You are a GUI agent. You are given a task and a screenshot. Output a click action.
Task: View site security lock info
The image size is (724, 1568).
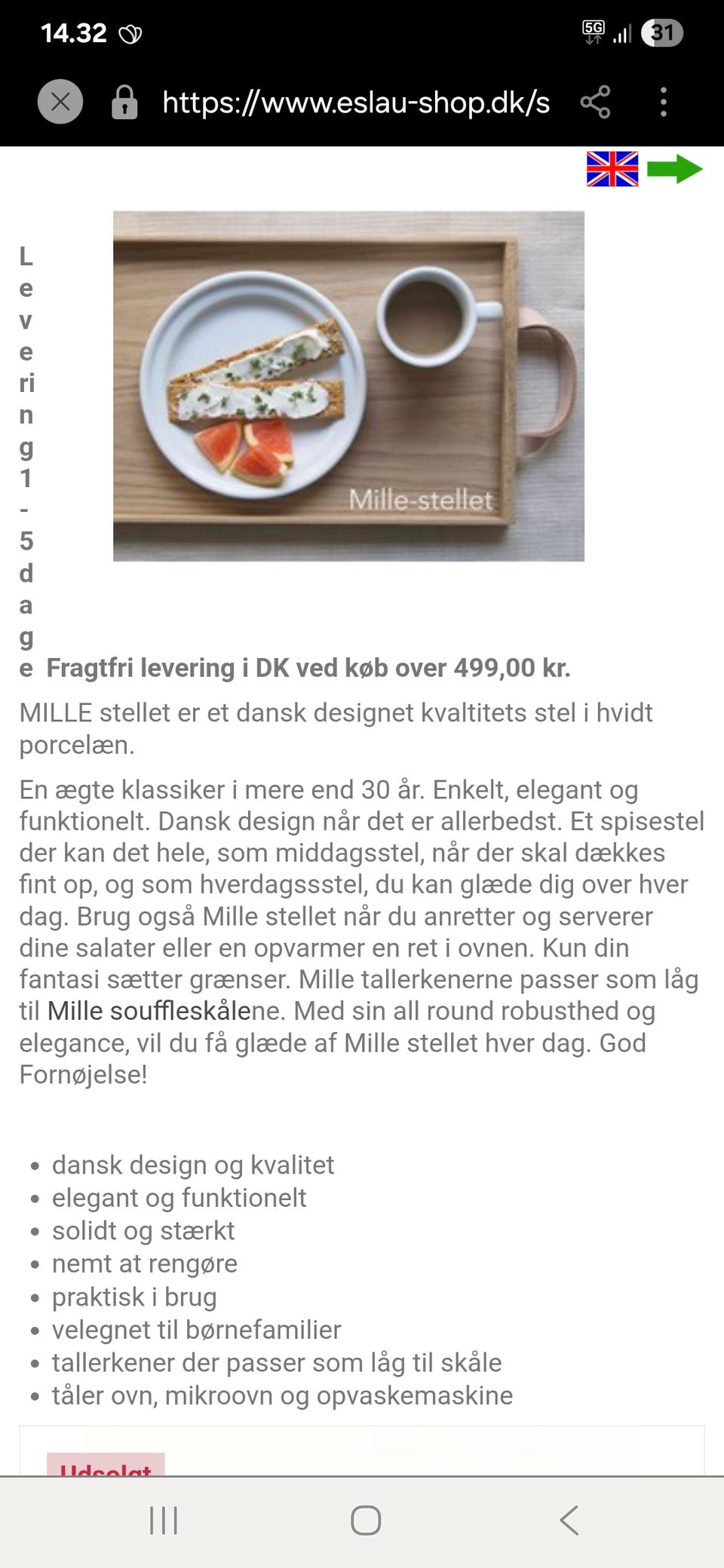click(125, 102)
